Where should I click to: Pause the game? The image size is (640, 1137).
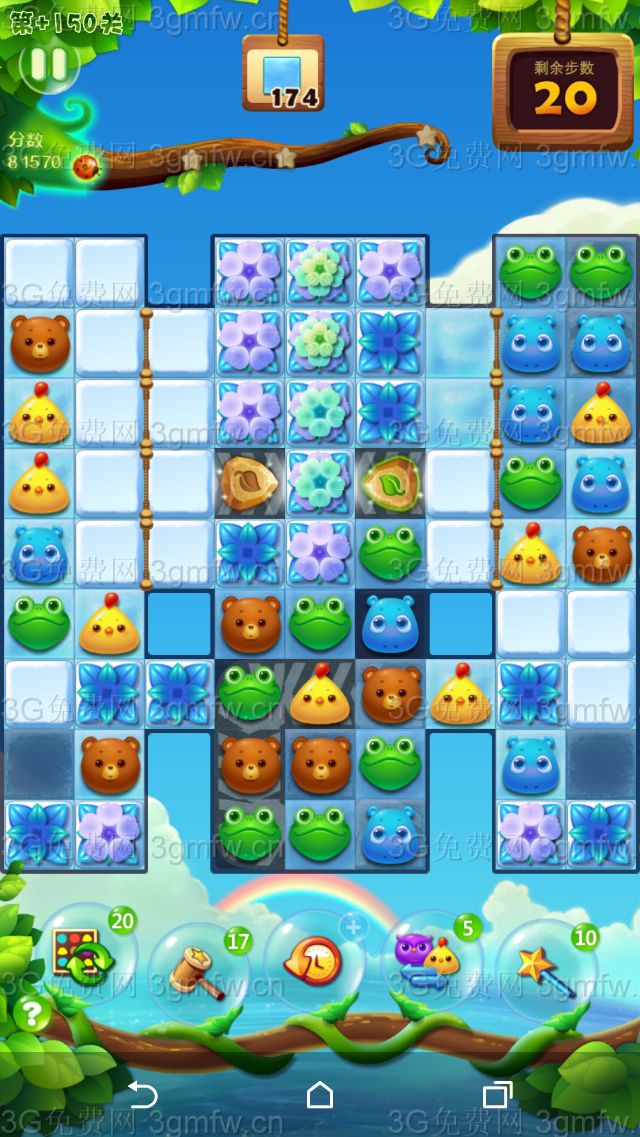pos(48,65)
